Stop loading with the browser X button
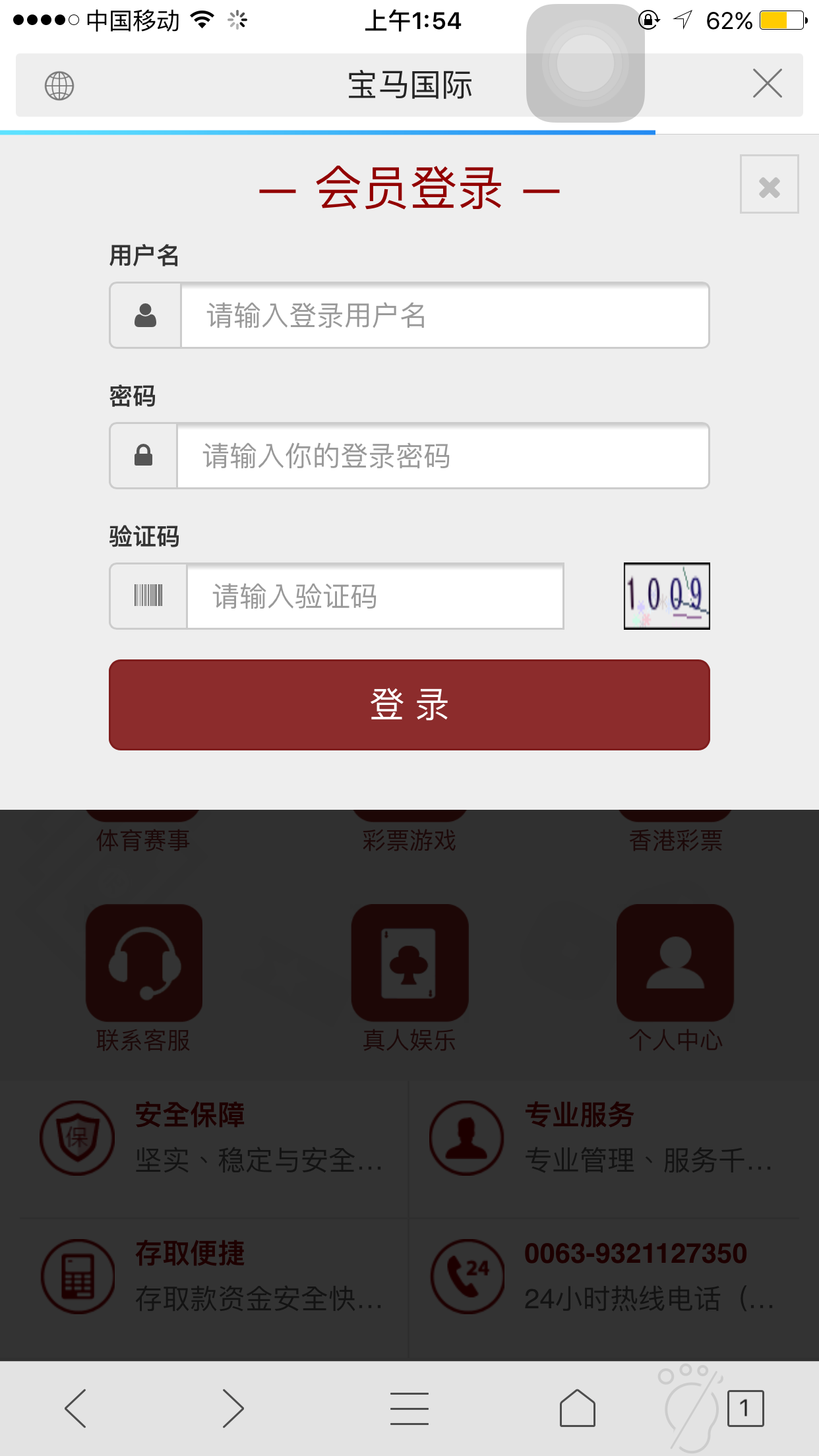Image resolution: width=819 pixels, height=1456 pixels. point(767,84)
